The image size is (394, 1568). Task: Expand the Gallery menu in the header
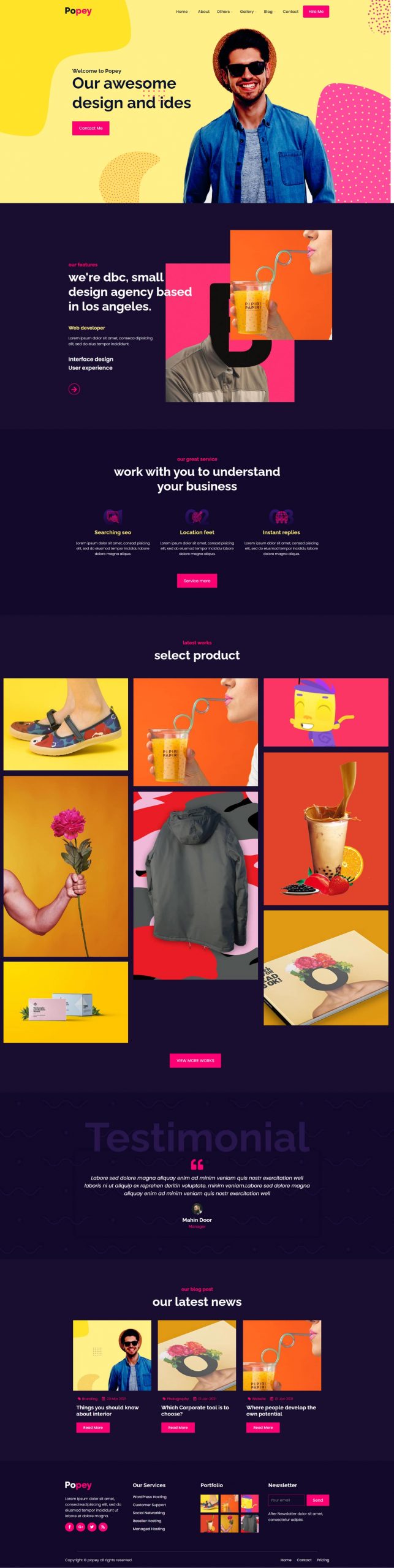[247, 12]
